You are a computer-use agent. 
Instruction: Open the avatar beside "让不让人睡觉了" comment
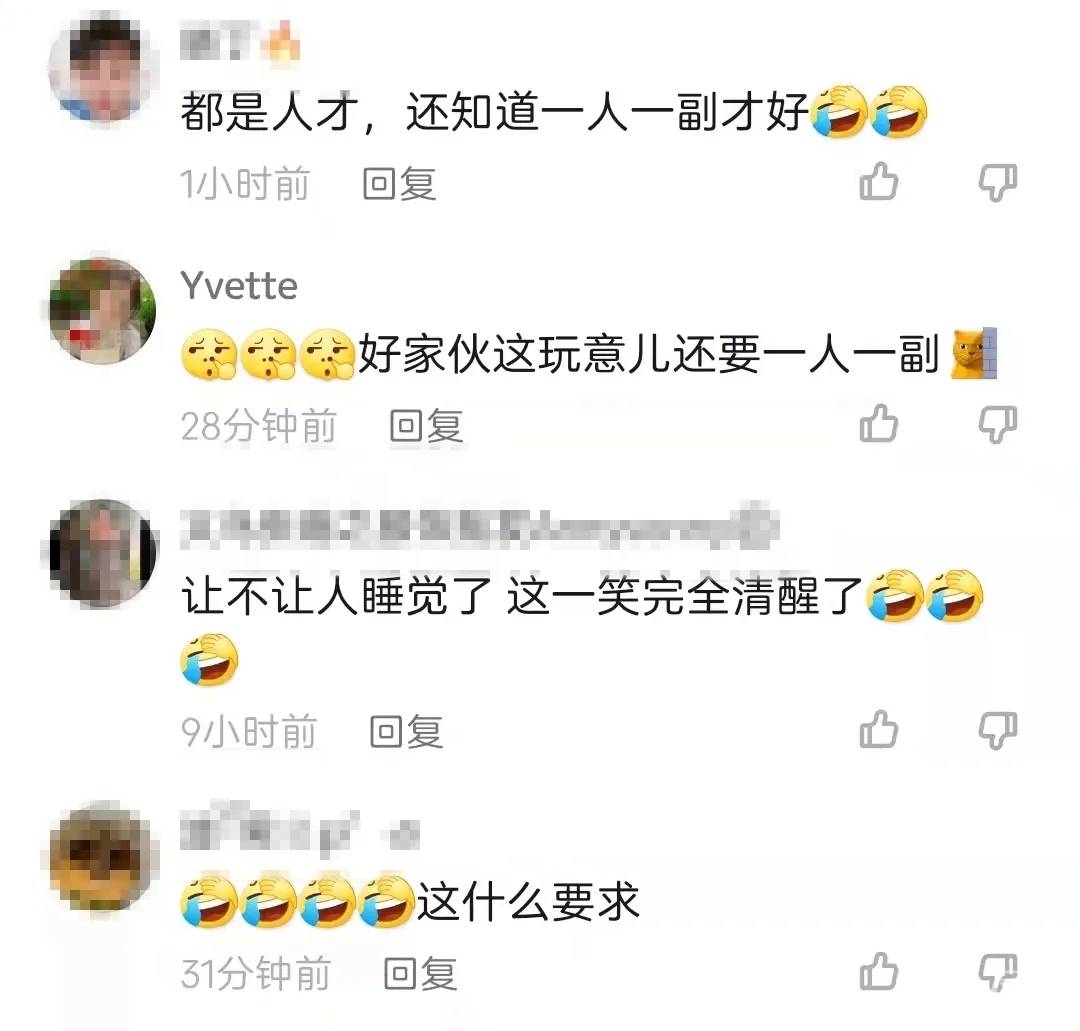click(x=102, y=552)
